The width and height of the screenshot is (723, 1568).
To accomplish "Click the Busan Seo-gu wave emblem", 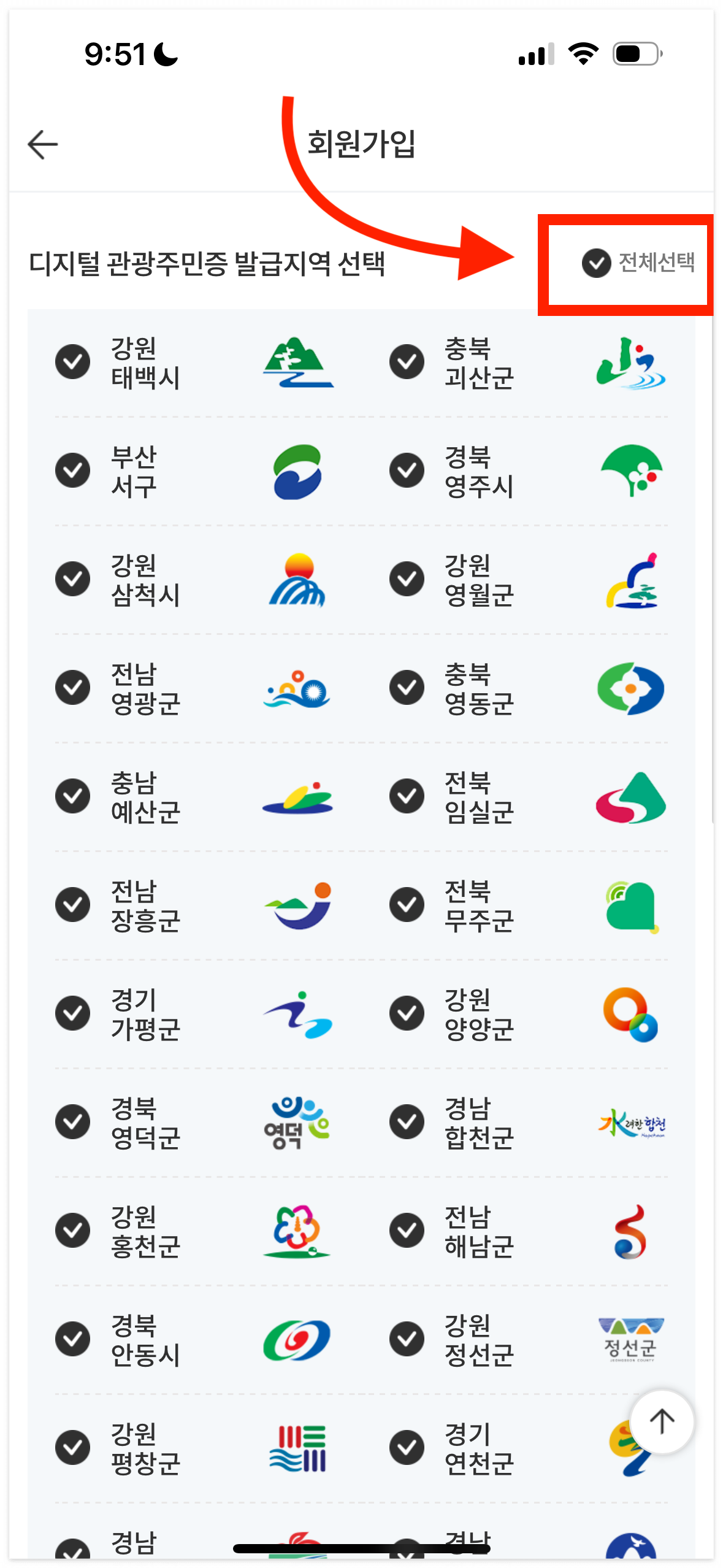I will click(x=299, y=472).
